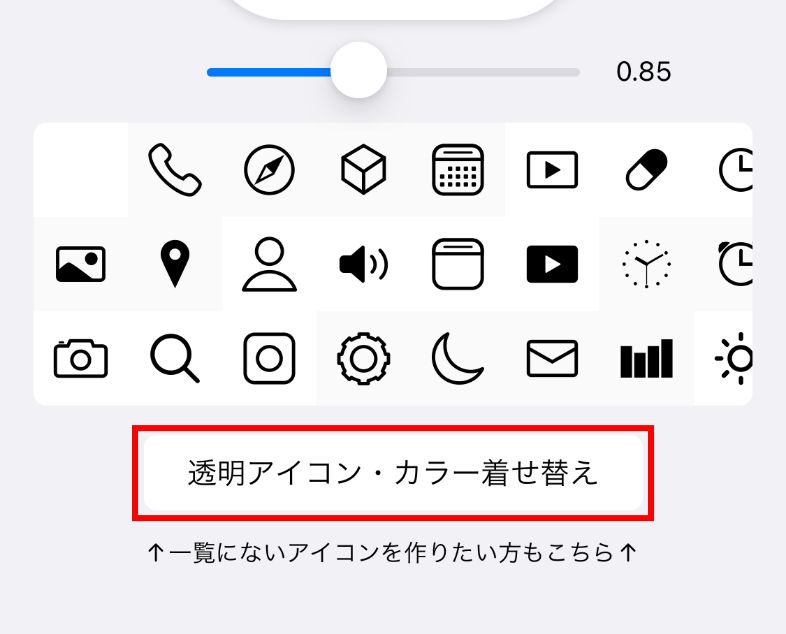Pick the dotted analog clock icon
This screenshot has height=634, width=786.
click(x=646, y=264)
